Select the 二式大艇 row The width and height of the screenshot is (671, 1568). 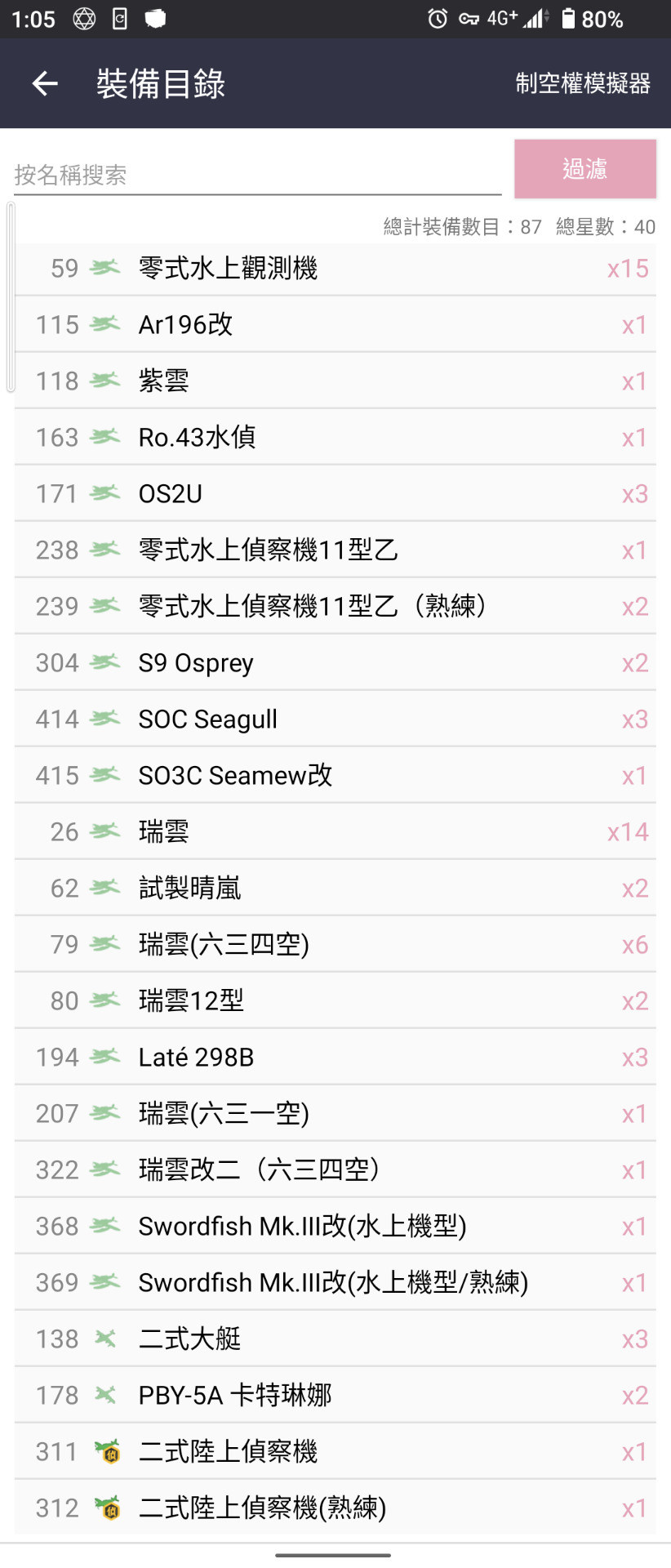[335, 1339]
